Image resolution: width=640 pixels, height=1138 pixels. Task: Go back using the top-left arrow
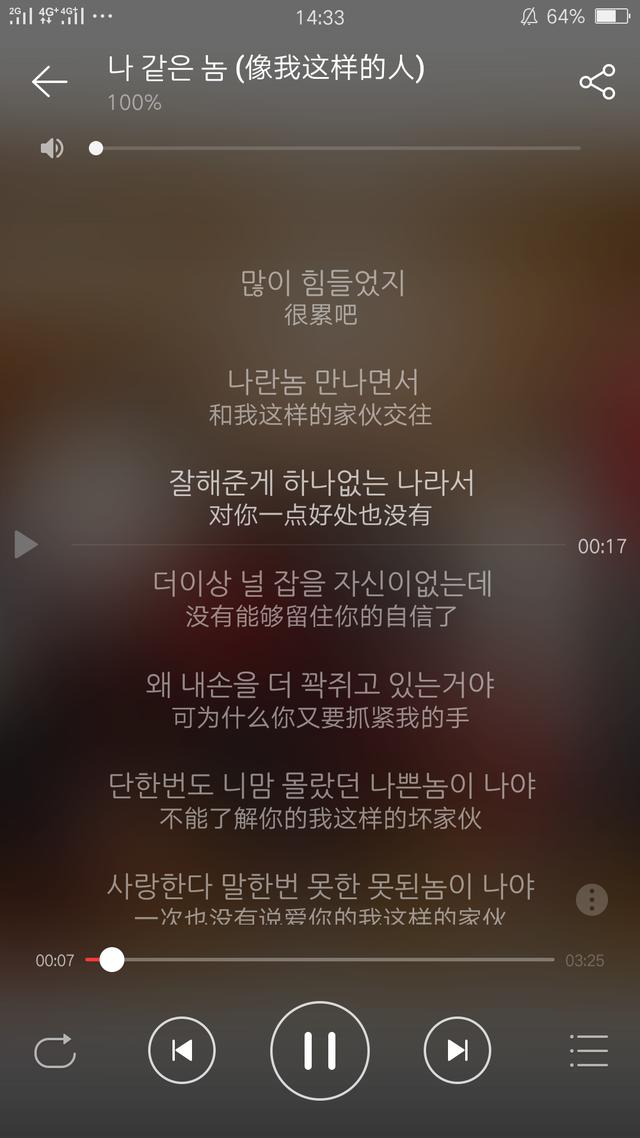click(x=49, y=81)
